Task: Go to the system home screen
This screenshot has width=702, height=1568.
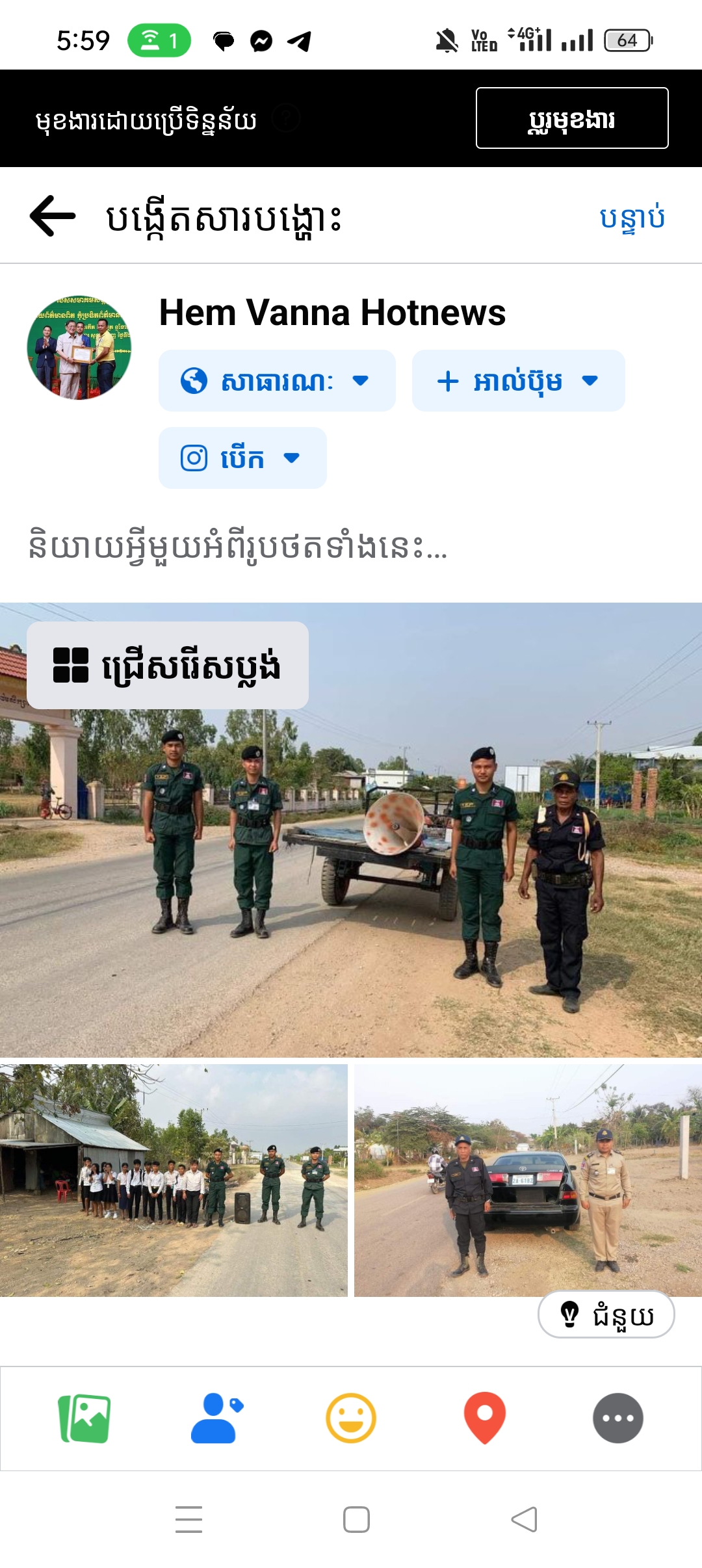Action: (x=356, y=1520)
